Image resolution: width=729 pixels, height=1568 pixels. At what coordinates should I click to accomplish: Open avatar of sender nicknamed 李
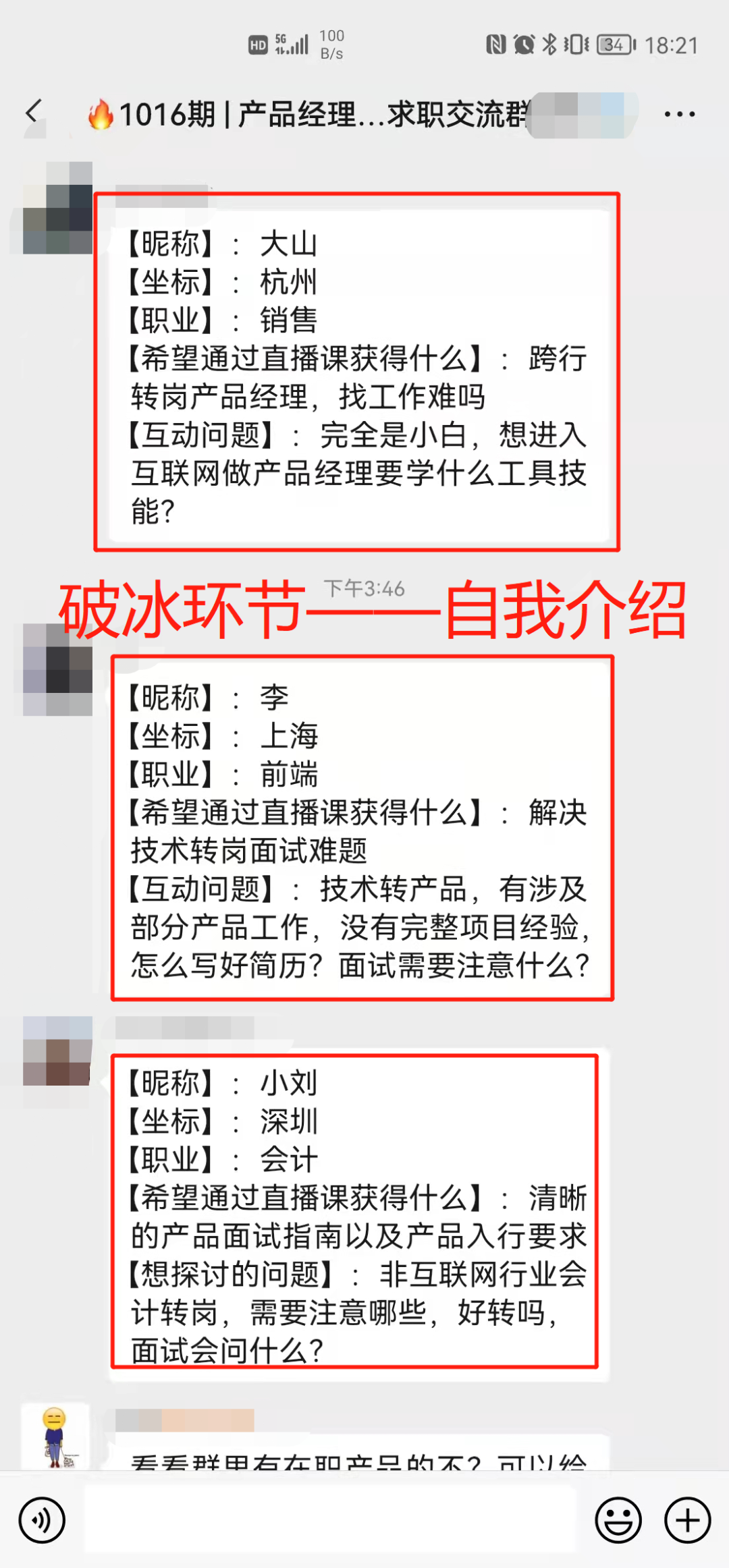[57, 670]
